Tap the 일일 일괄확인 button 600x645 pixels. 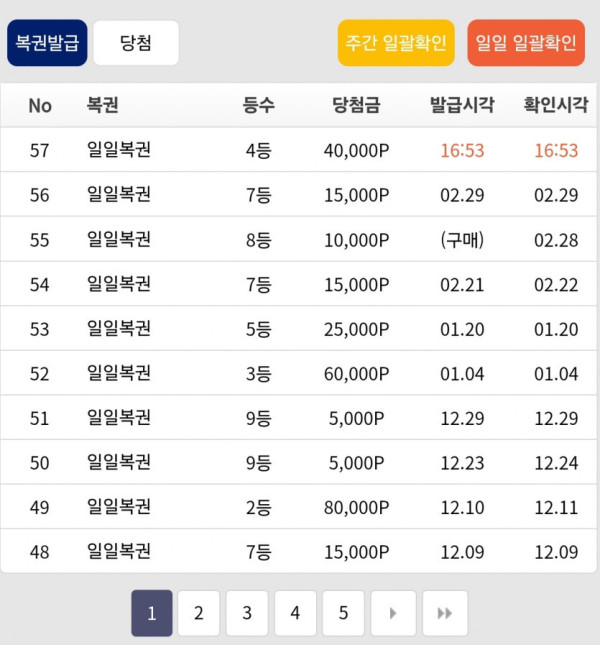(526, 43)
